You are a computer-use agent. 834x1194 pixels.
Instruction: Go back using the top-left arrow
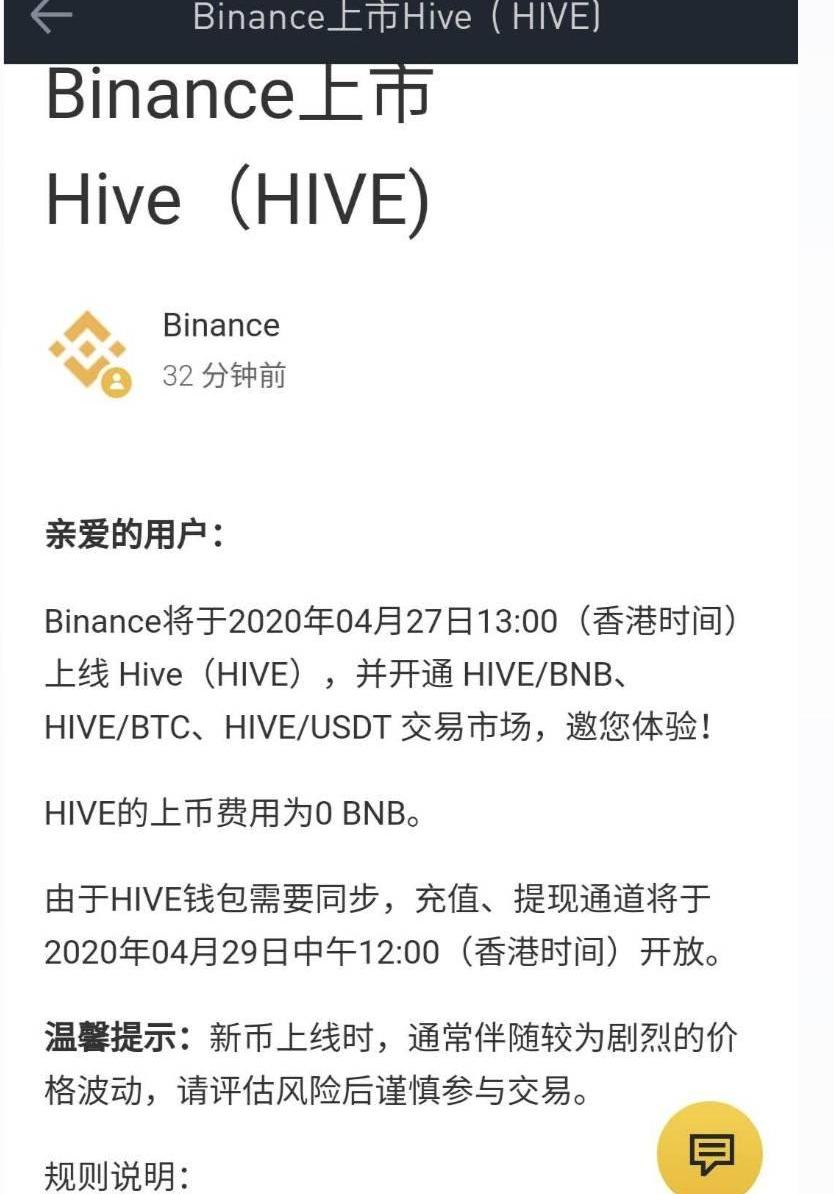pos(51,18)
